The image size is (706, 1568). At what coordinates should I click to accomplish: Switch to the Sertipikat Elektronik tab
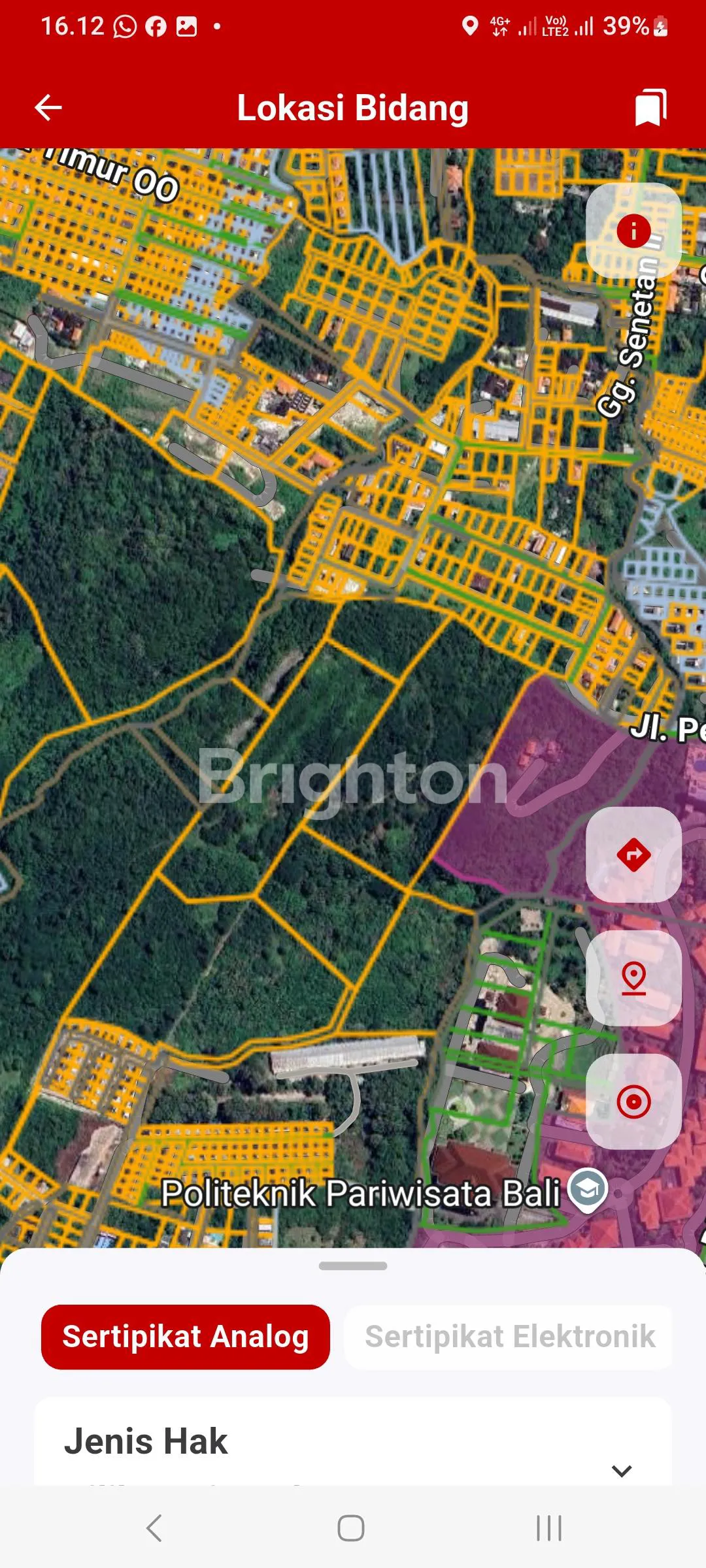coord(509,1337)
